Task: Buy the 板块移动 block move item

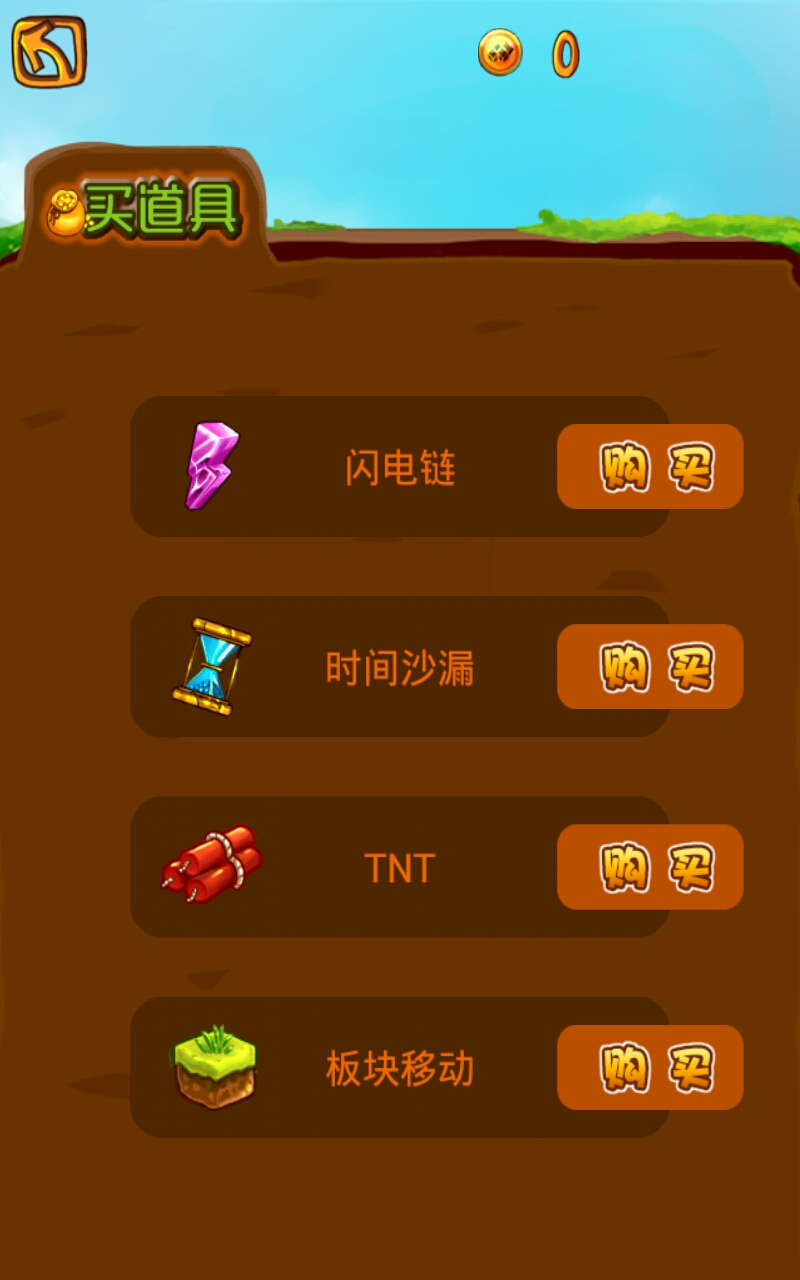Action: [650, 1067]
